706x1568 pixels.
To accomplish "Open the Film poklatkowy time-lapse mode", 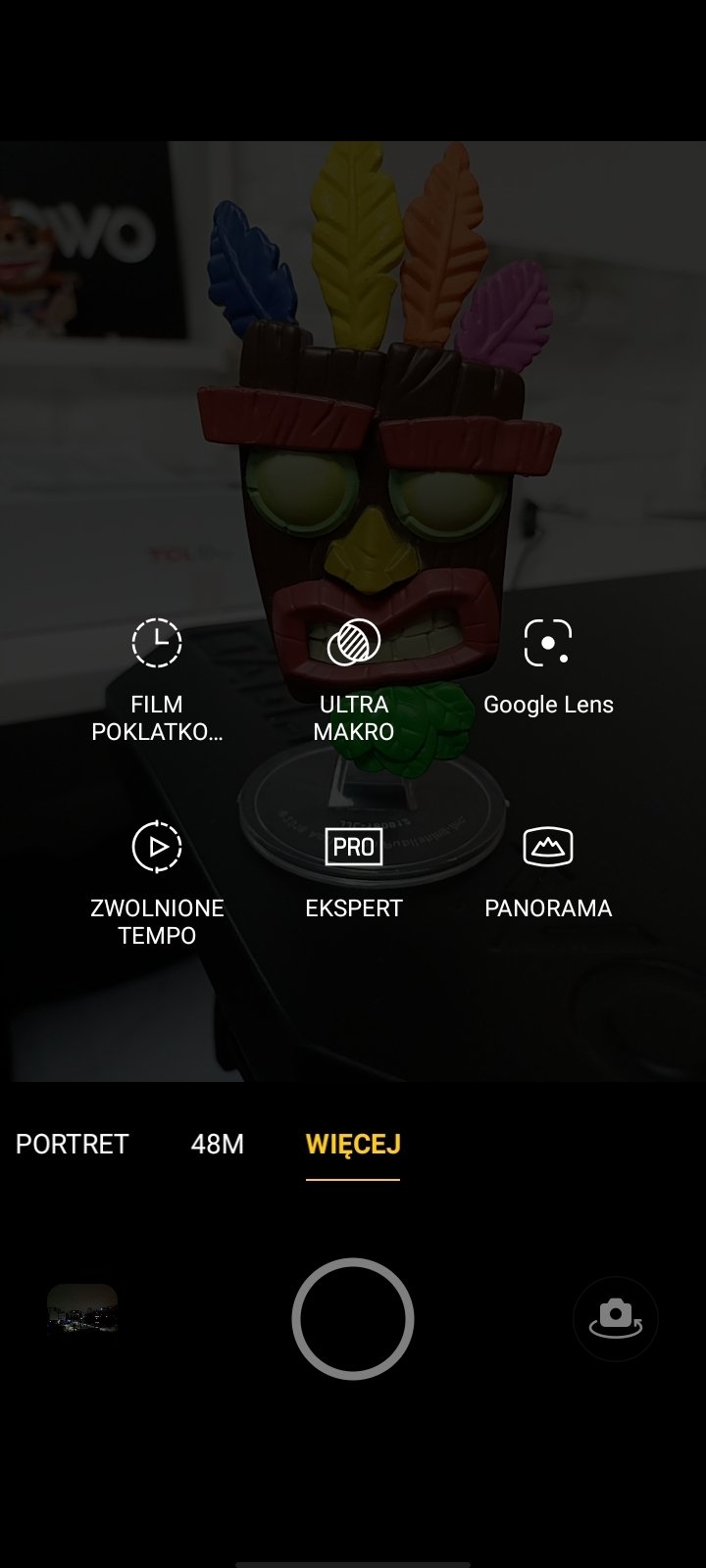I will 157,680.
